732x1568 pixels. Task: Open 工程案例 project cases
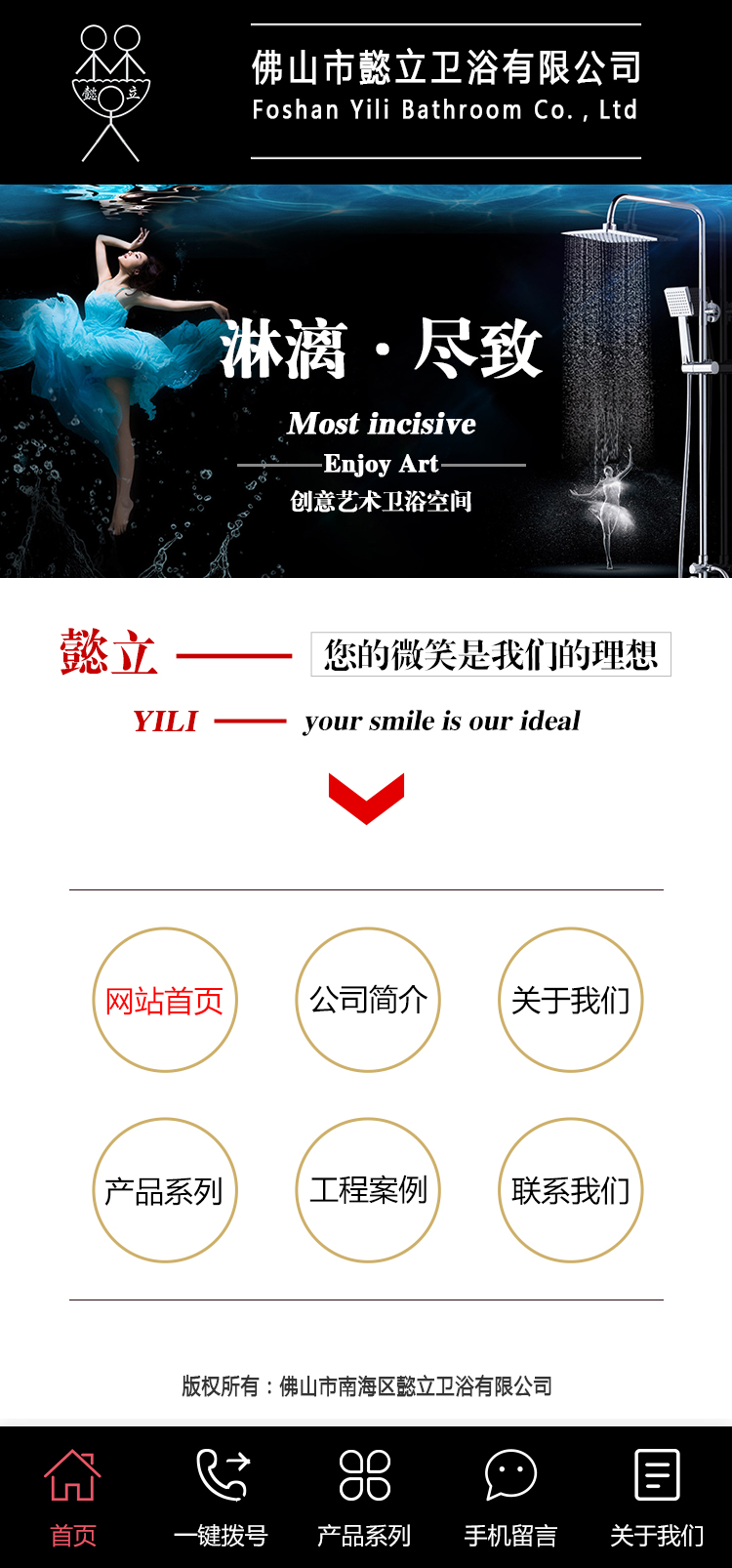pyautogui.click(x=368, y=1190)
